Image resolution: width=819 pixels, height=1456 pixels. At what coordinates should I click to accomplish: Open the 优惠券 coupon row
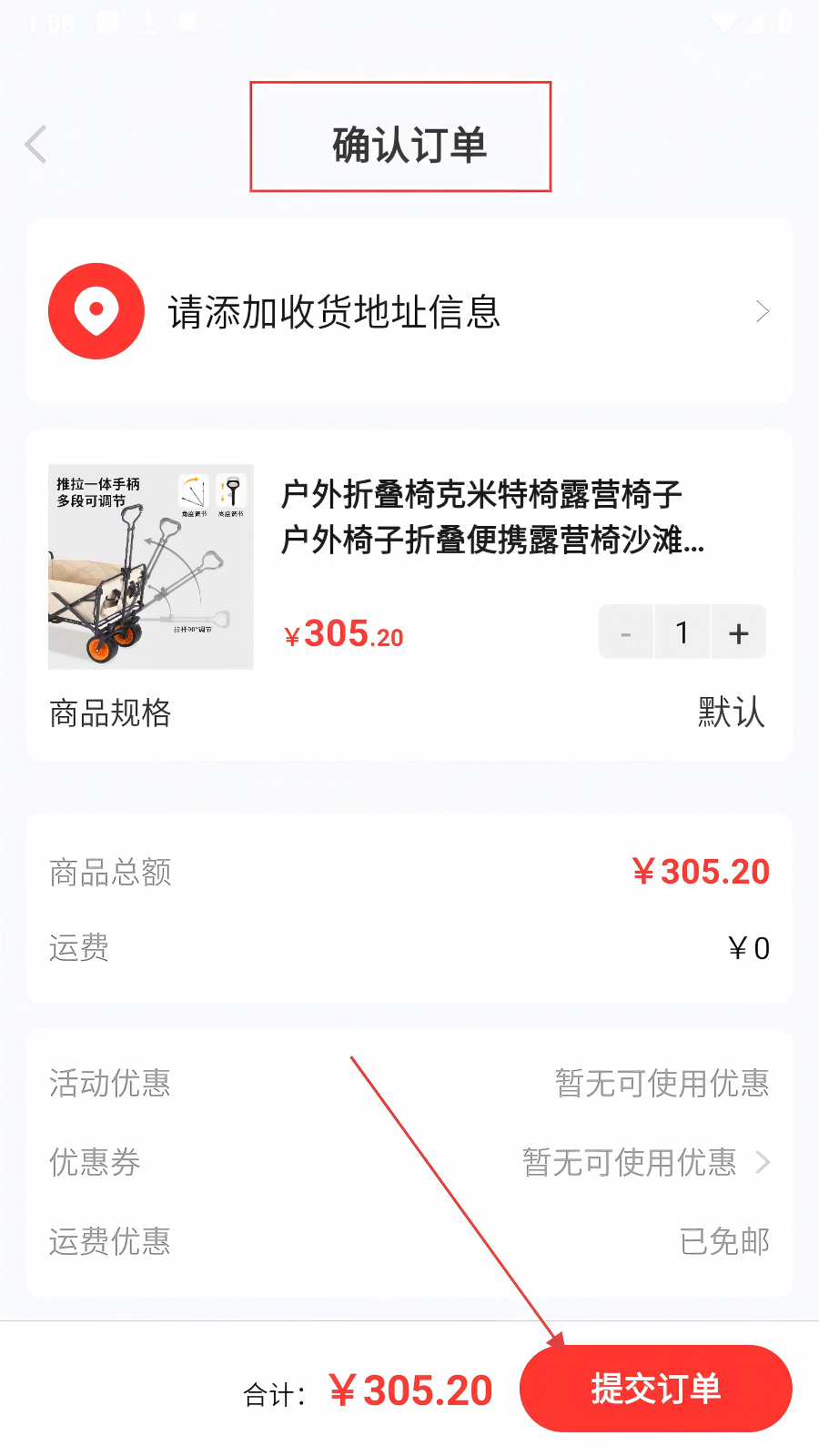point(409,1162)
